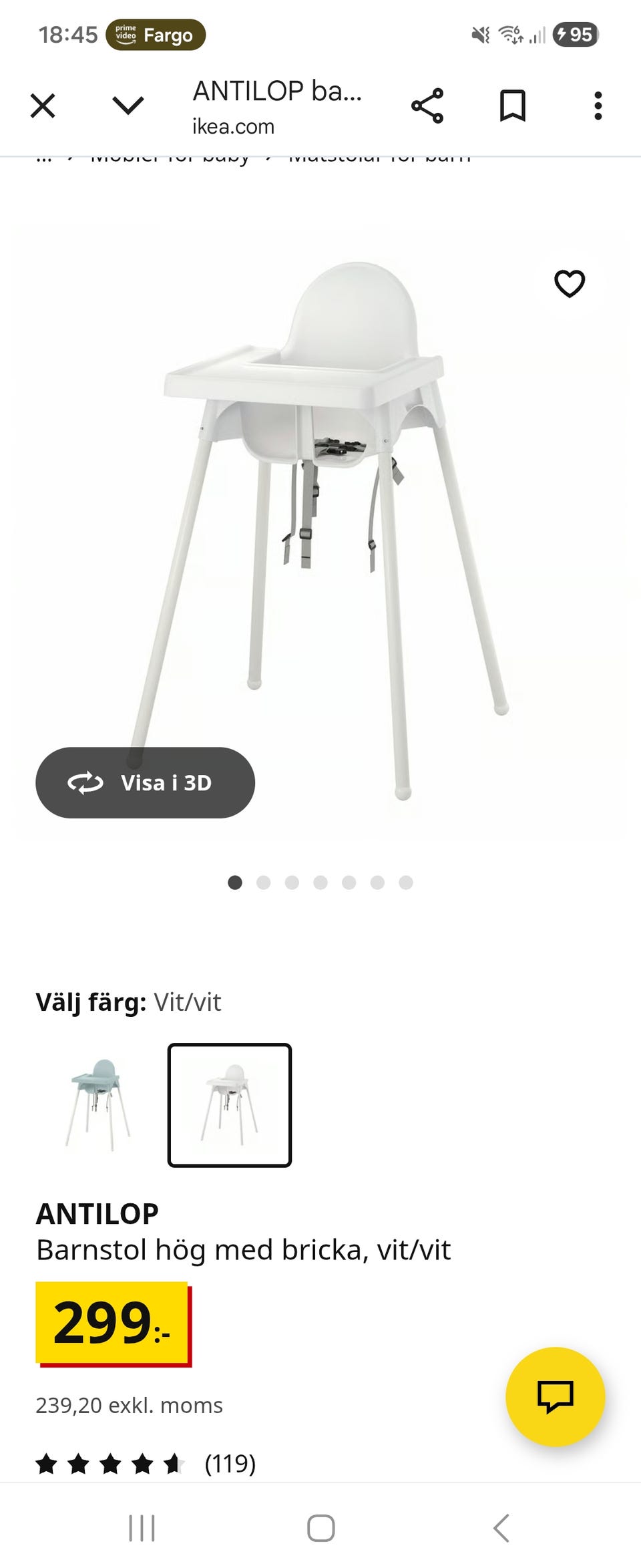This screenshot has width=641, height=1568.
Task: Open the three-dot overflow menu
Action: click(x=598, y=105)
